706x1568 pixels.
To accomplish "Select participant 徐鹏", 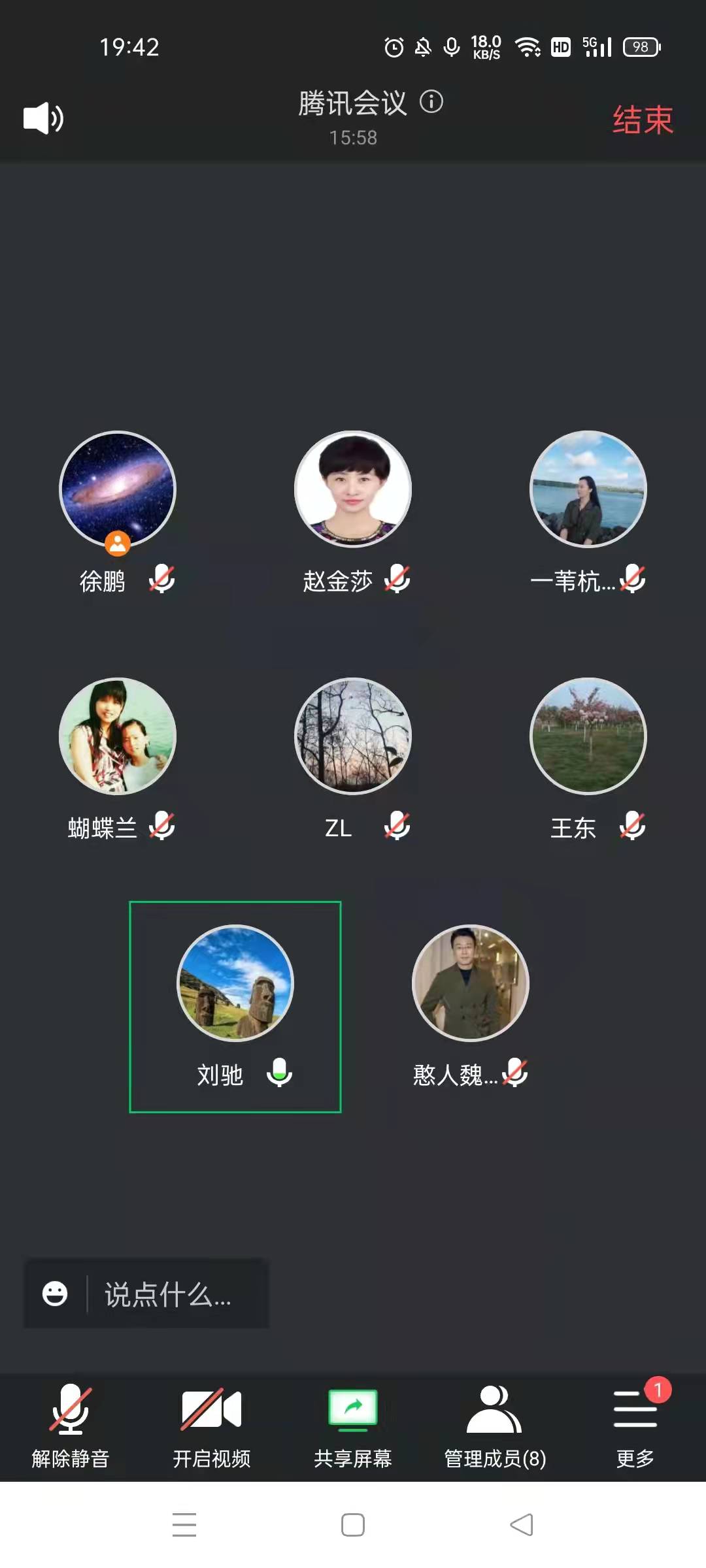I will point(118,489).
